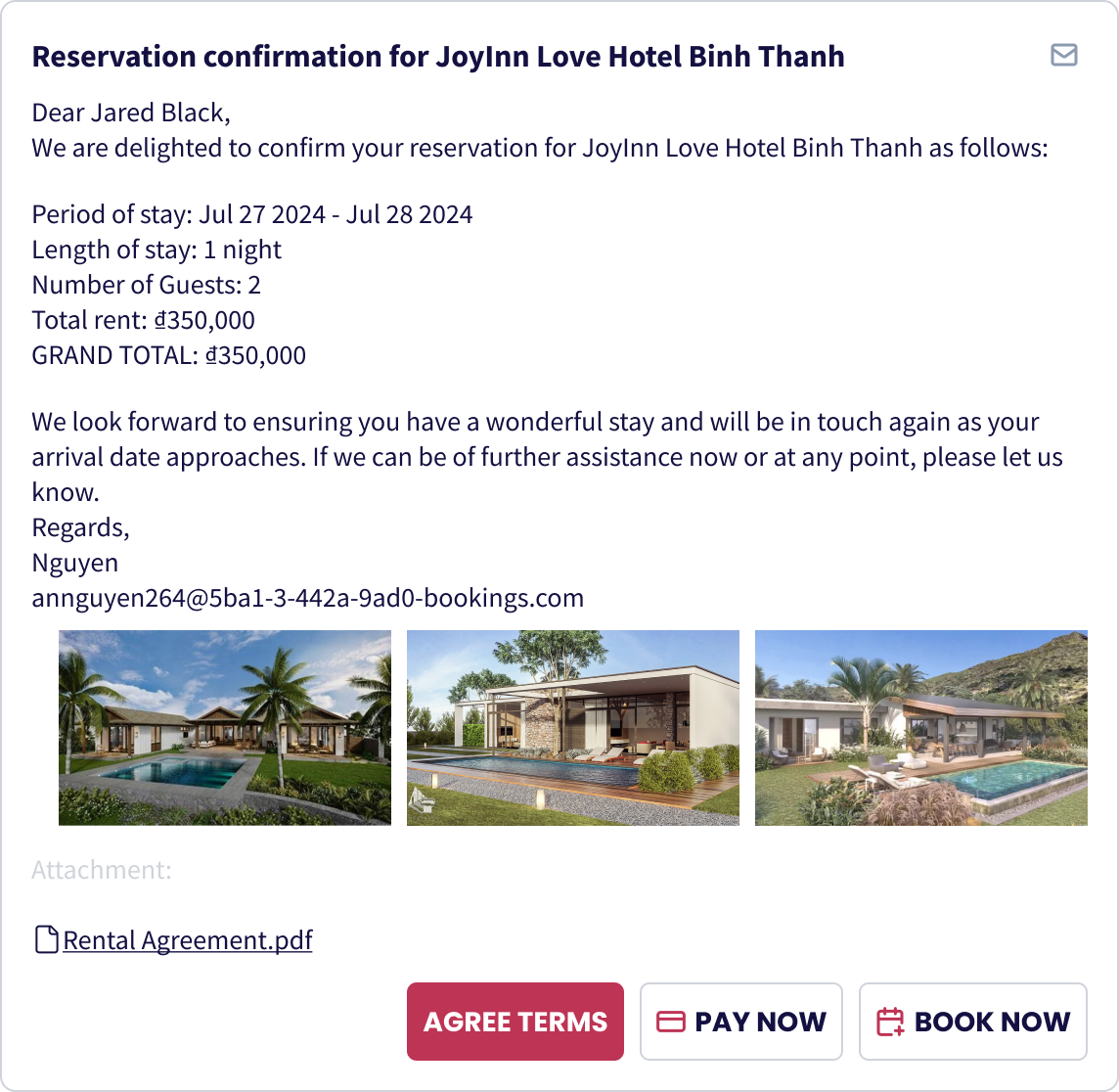Tap the Agree Terms button
Viewport: 1119px width, 1092px height.
515,1022
